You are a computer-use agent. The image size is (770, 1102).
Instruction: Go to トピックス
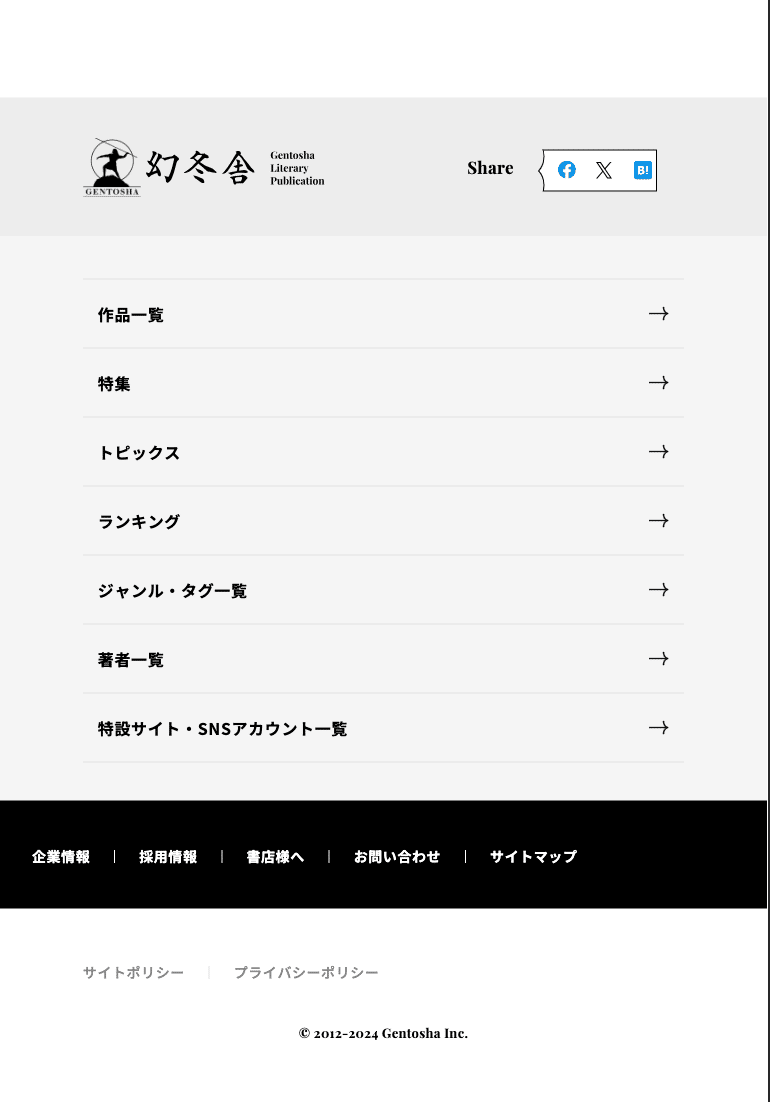(x=383, y=453)
